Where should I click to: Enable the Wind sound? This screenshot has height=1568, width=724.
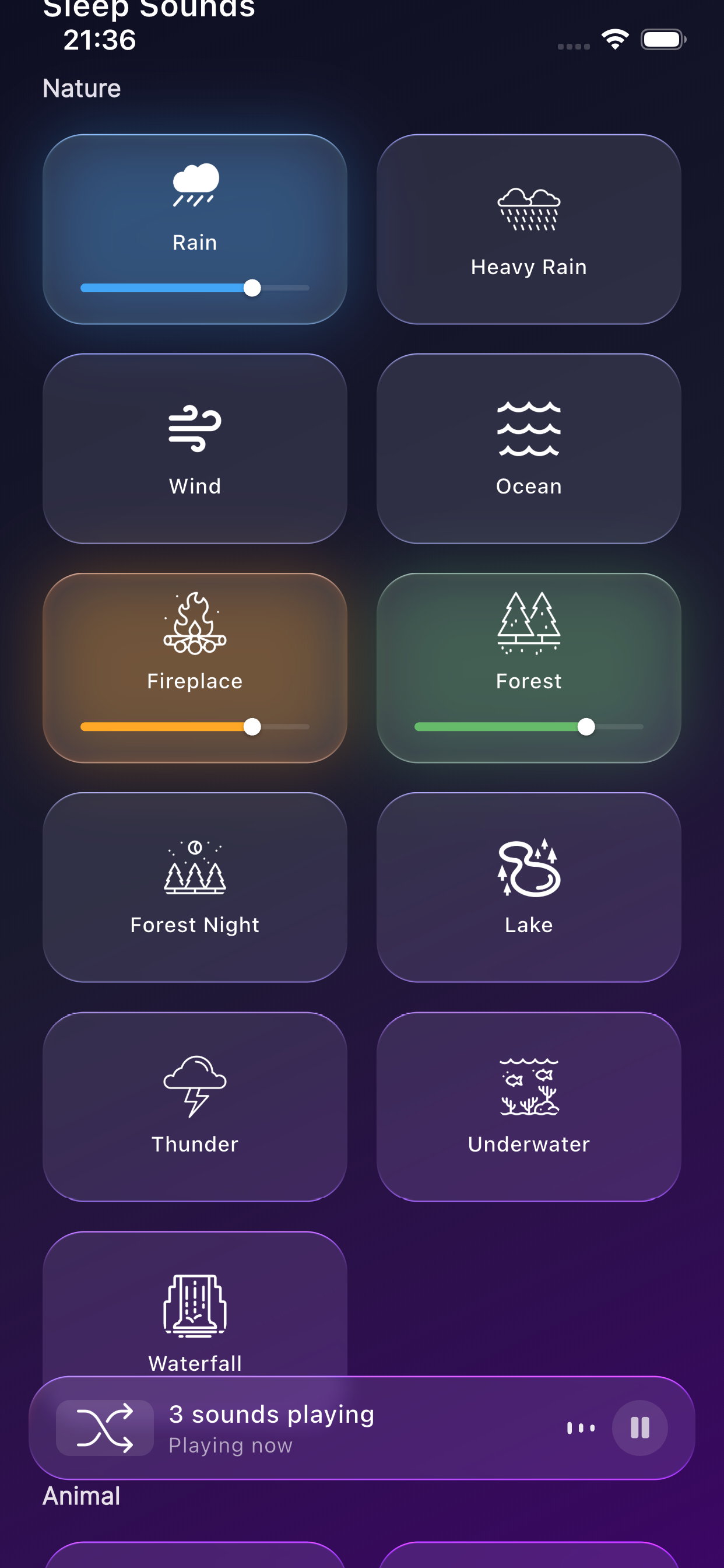pos(195,448)
